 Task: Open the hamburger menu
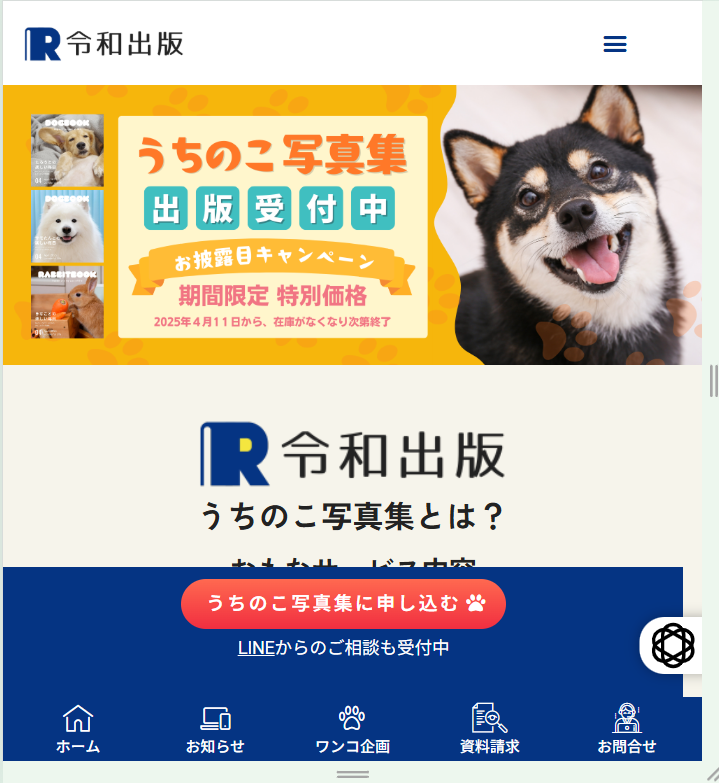click(615, 44)
